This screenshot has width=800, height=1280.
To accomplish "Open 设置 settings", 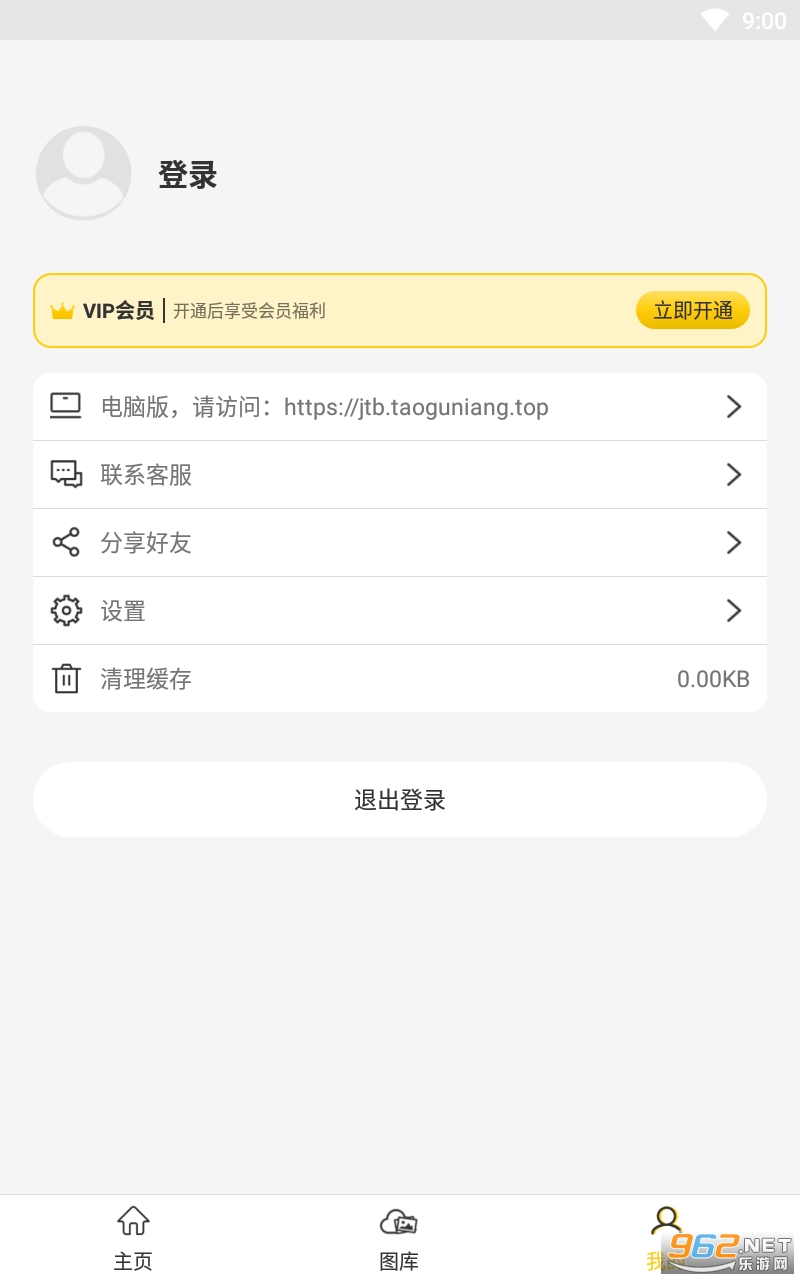I will pos(400,611).
